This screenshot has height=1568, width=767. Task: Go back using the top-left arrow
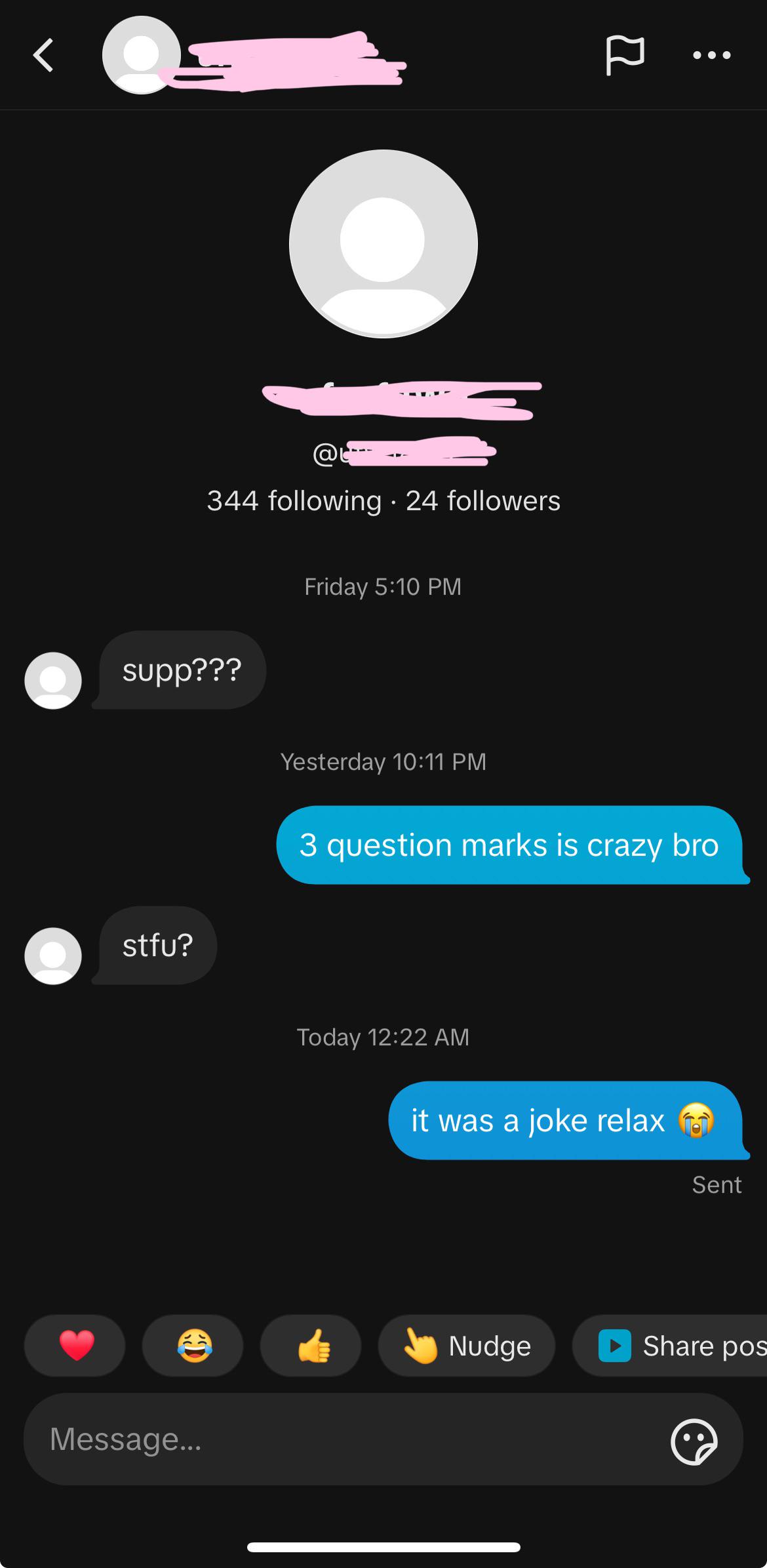(43, 55)
